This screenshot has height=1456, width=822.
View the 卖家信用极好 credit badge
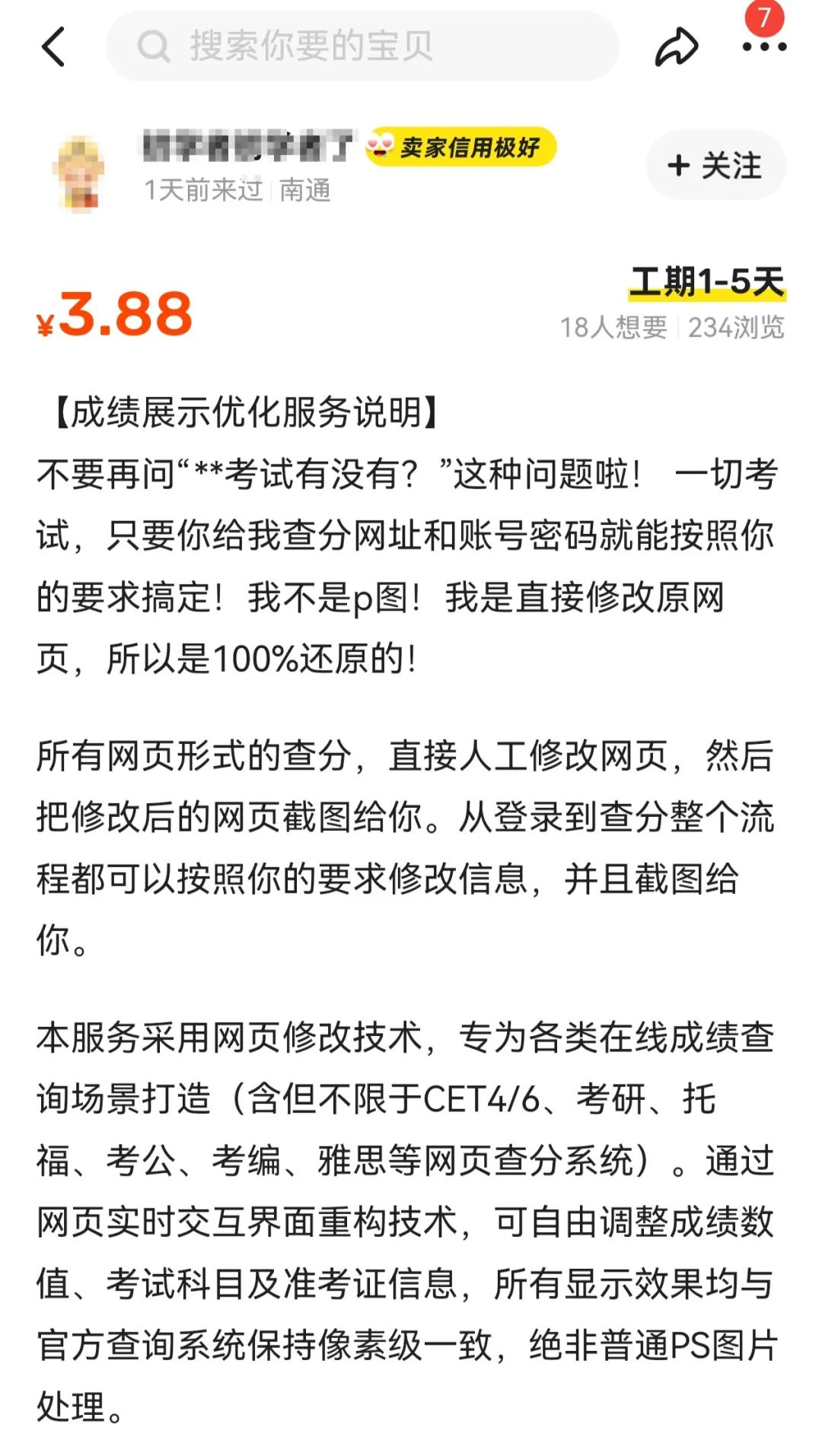[x=460, y=147]
